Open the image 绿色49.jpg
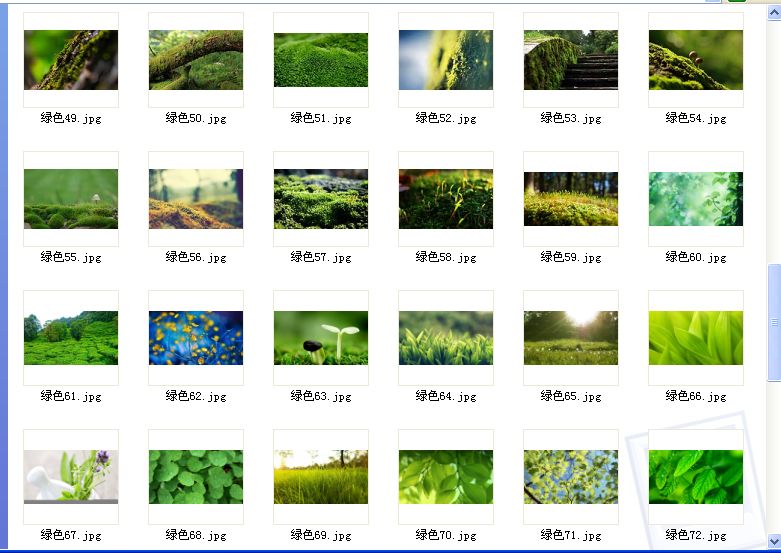Image resolution: width=781 pixels, height=553 pixels. pyautogui.click(x=70, y=60)
